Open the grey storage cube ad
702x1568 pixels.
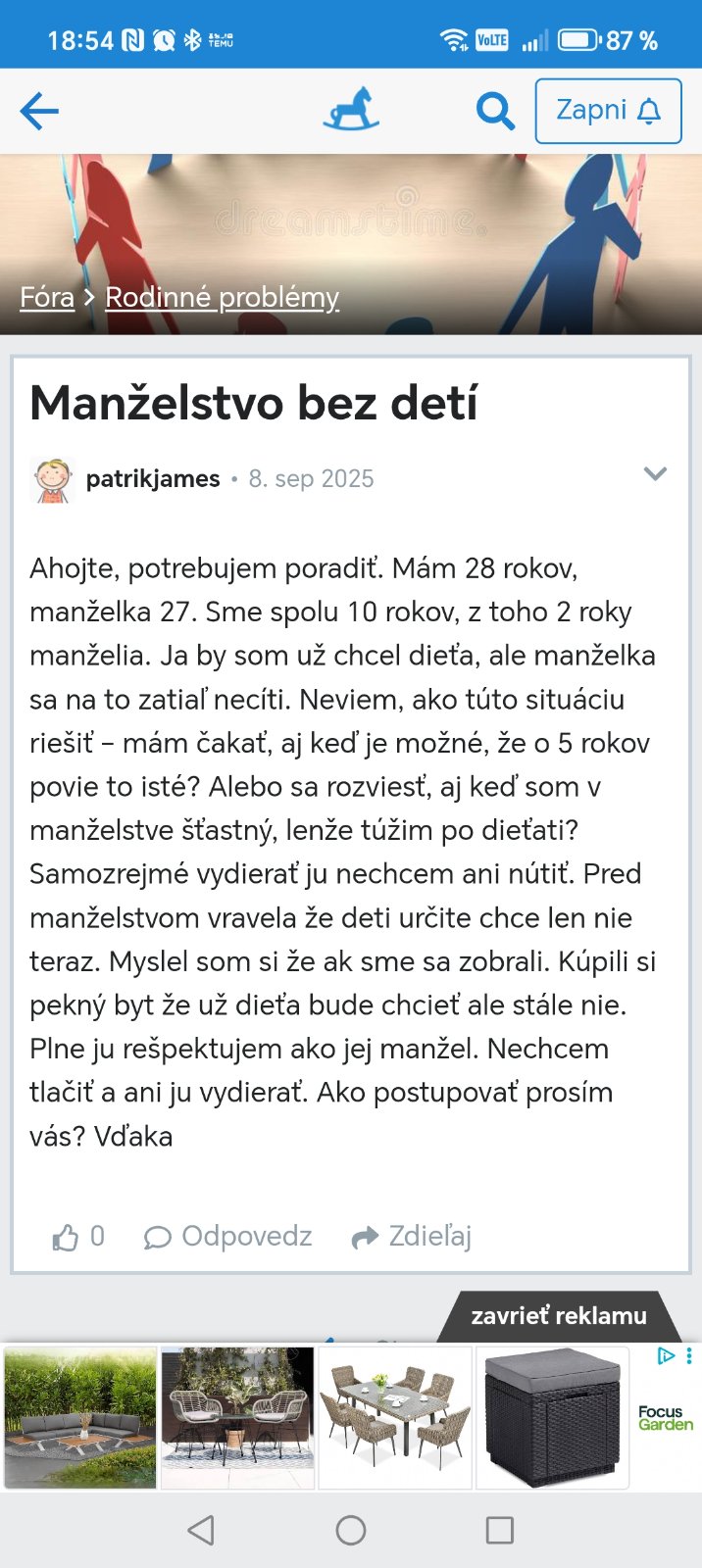pyautogui.click(x=552, y=1417)
